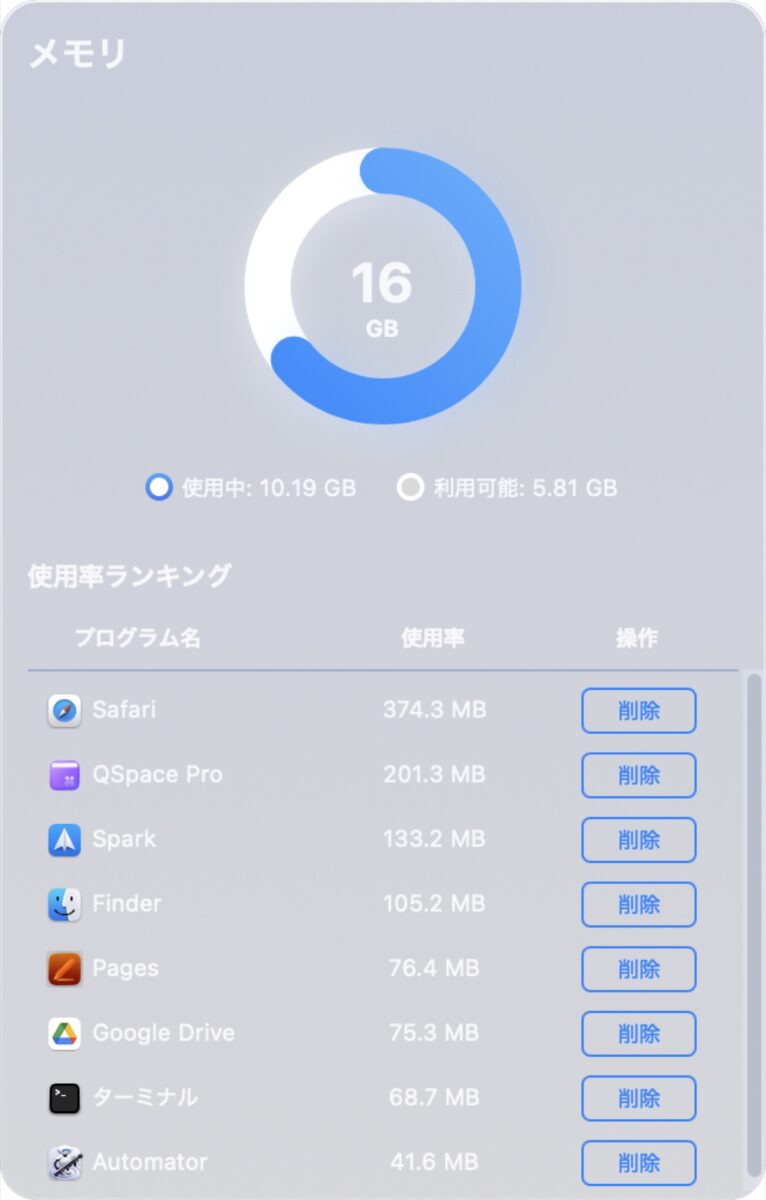Viewport: 766px width, 1200px height.
Task: Select the ターミナル app icon
Action: (x=64, y=1098)
